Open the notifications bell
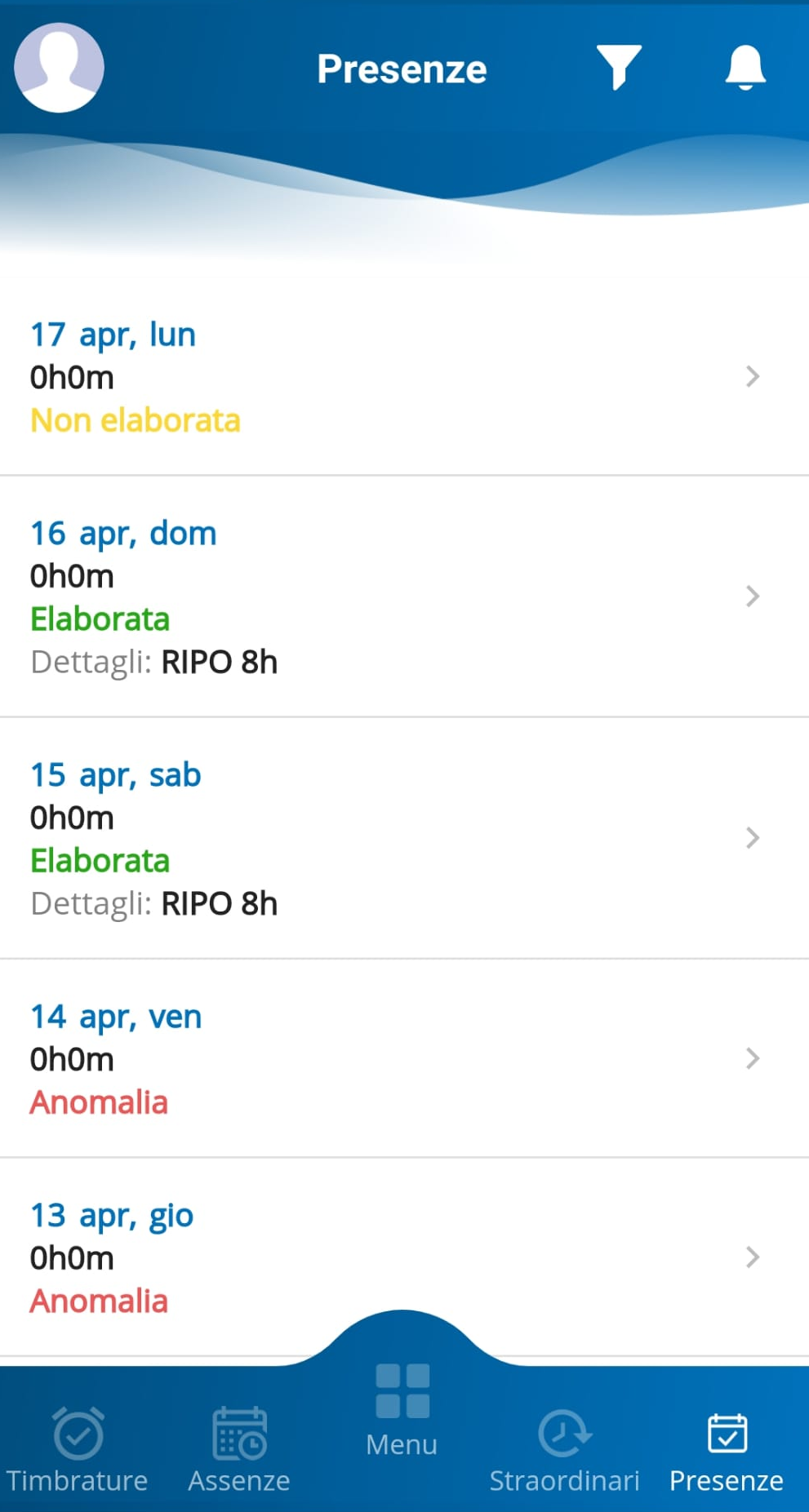This screenshot has width=809, height=1512. pos(745,67)
